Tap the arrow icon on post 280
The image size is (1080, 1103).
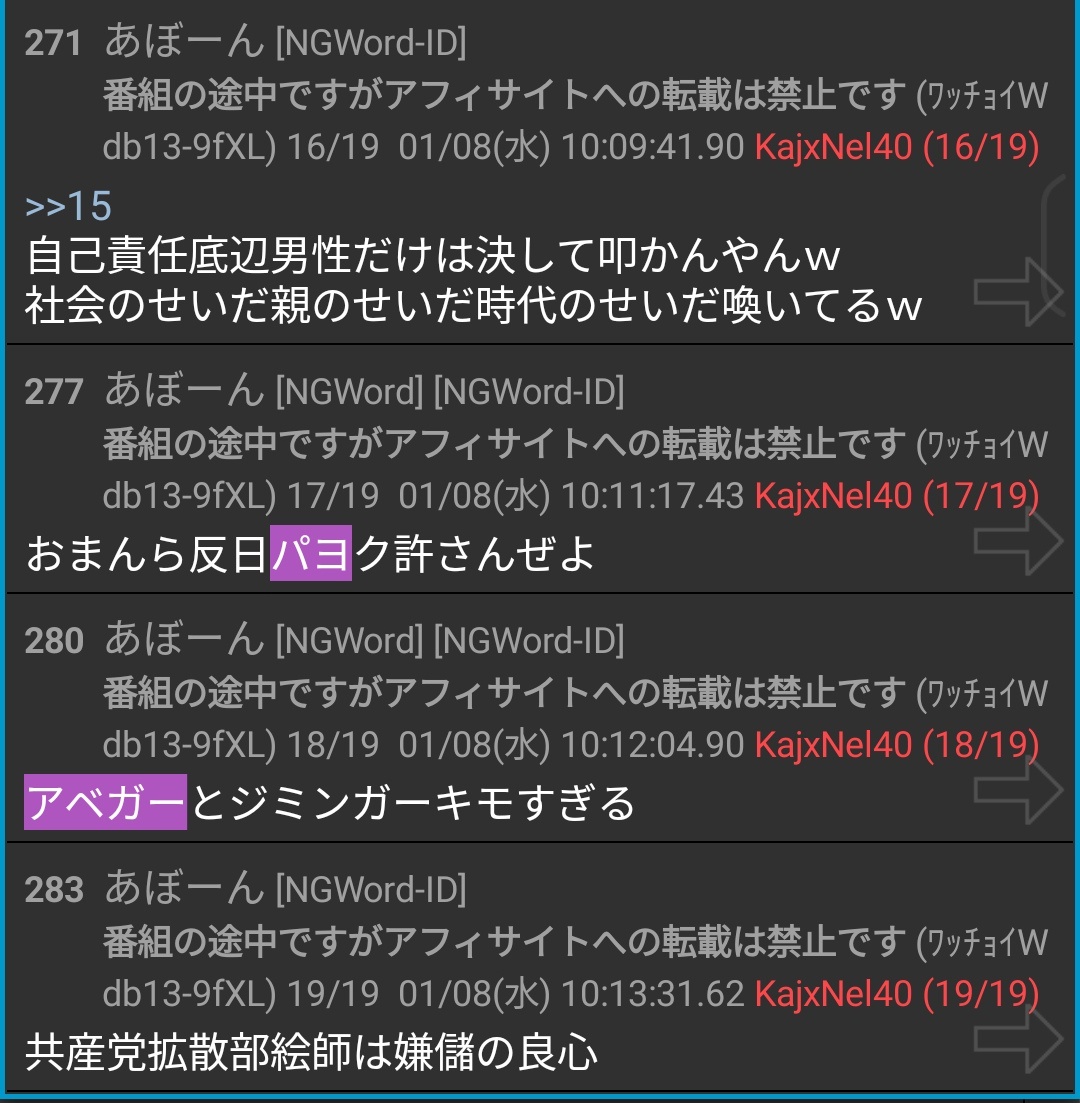(x=1015, y=789)
